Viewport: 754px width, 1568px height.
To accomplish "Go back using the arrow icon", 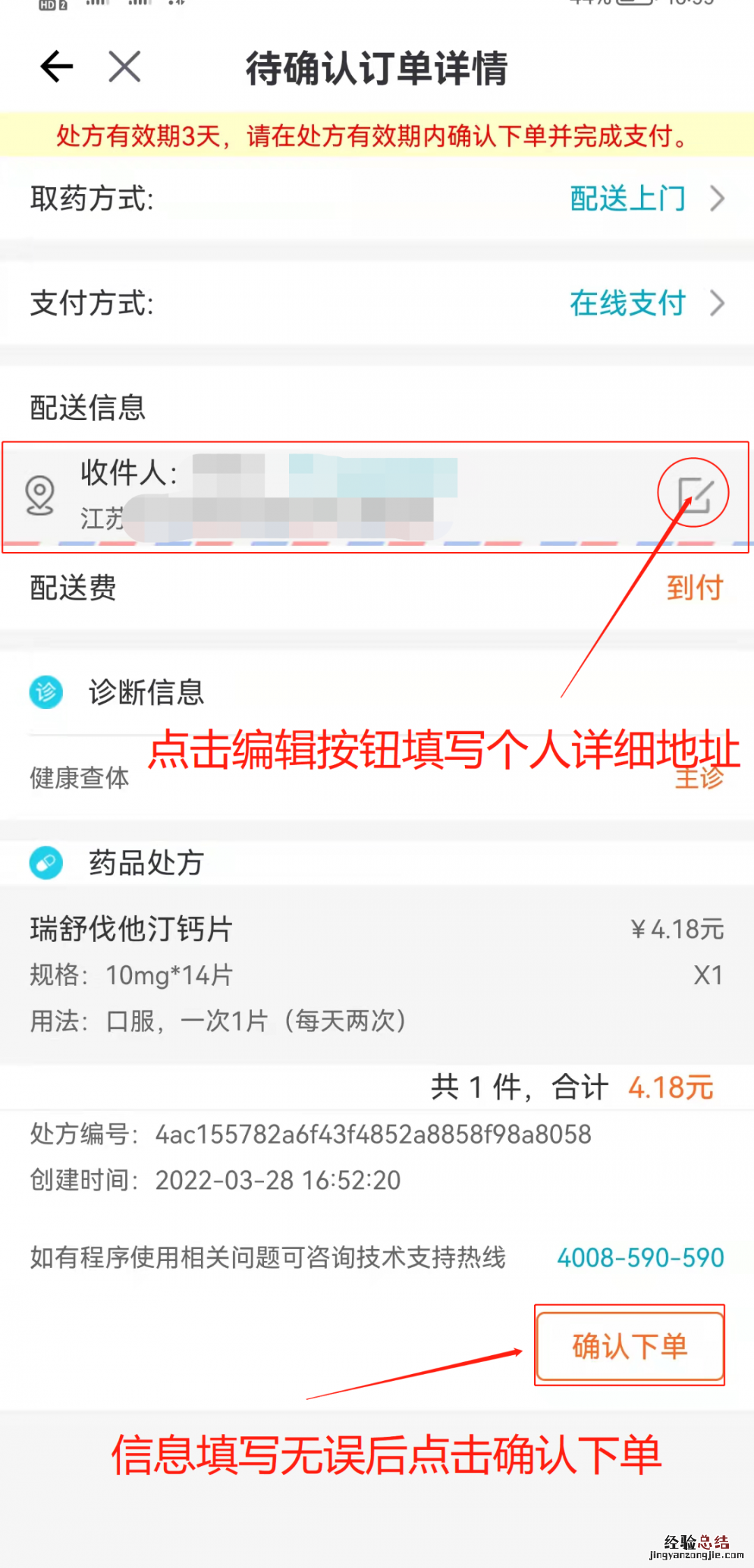I will 57,67.
